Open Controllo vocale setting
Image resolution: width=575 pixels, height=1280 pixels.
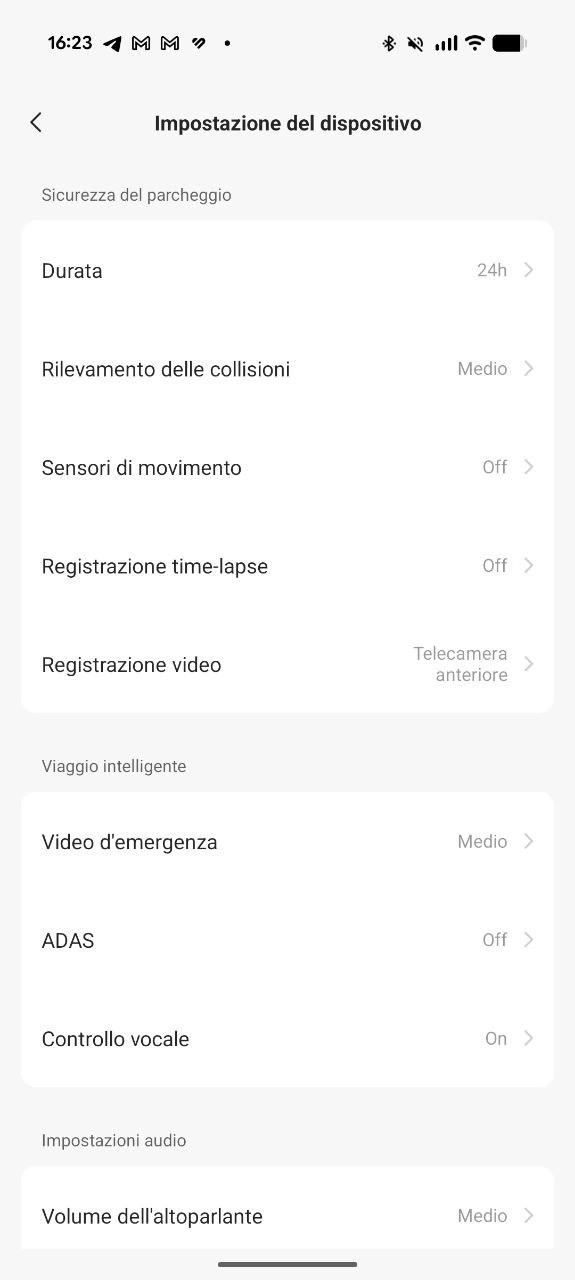pos(287,1039)
